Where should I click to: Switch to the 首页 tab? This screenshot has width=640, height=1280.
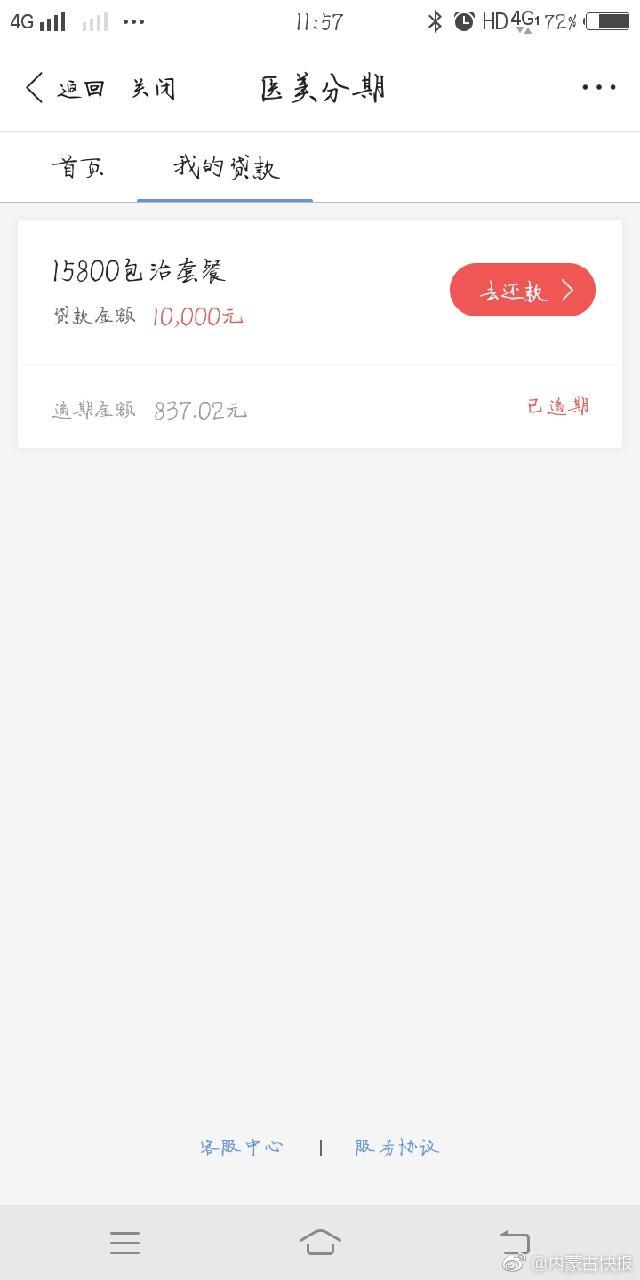coord(77,167)
